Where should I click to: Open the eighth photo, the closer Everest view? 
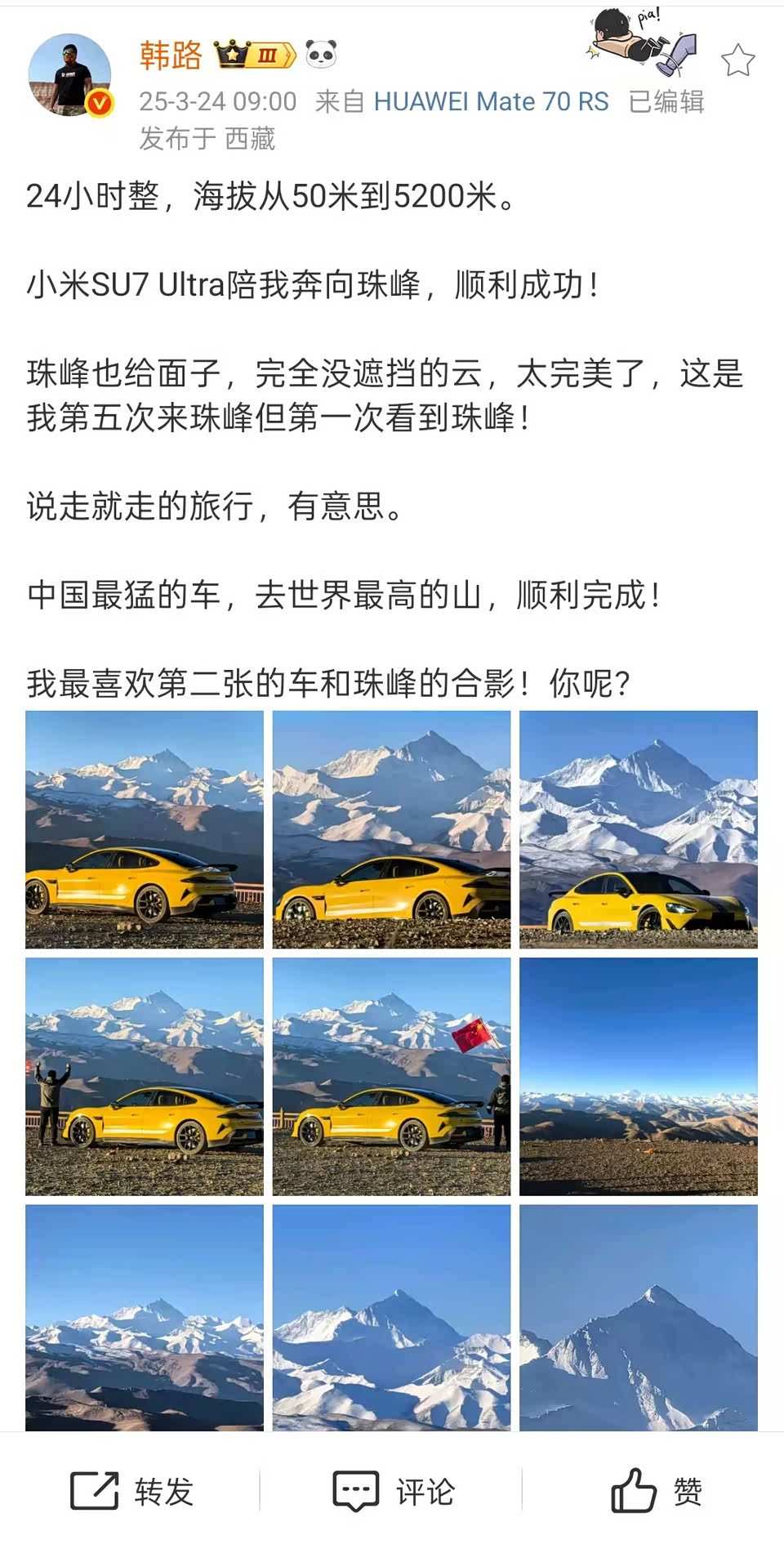tap(391, 1317)
